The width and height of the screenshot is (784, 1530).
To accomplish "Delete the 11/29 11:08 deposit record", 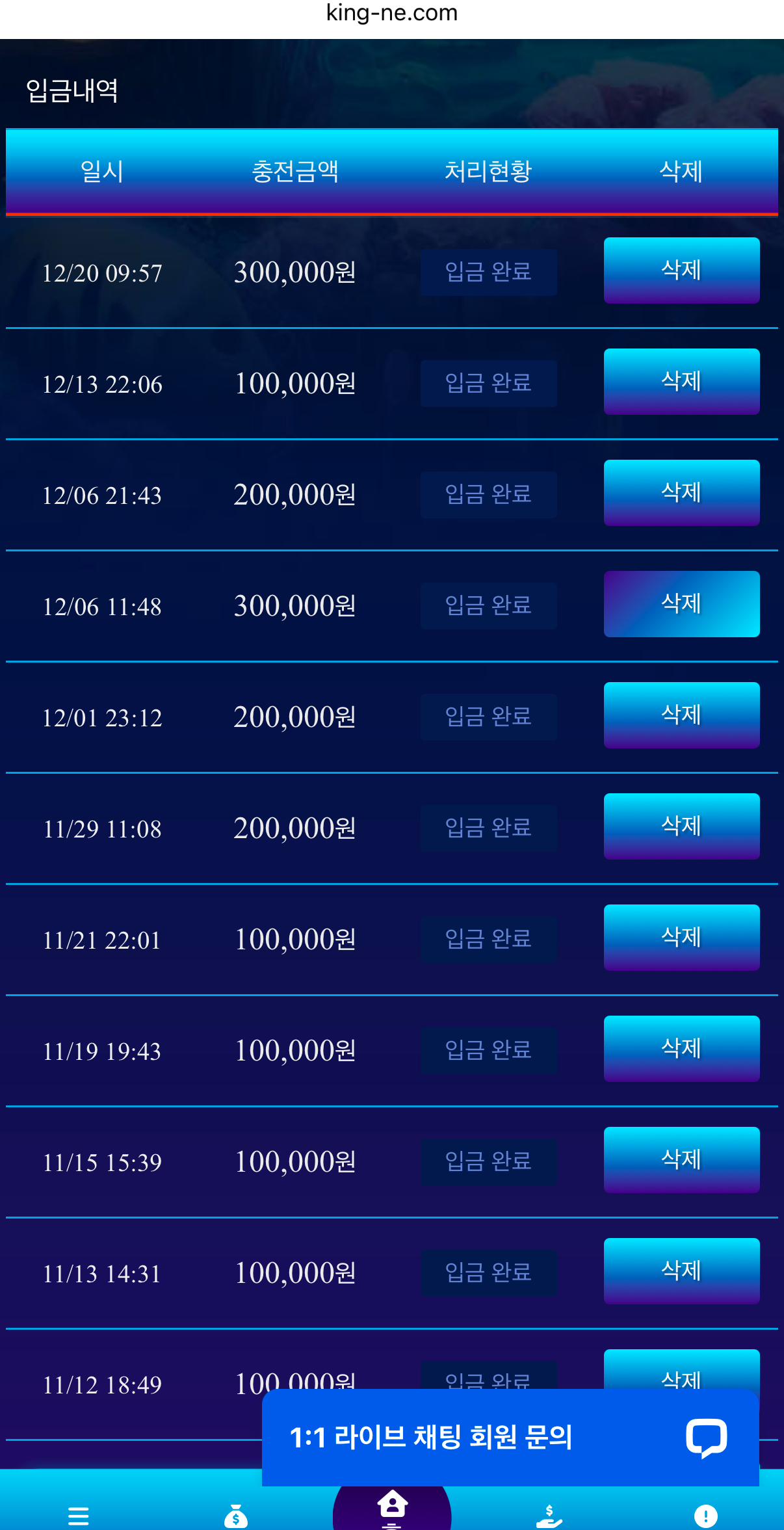I will (x=681, y=826).
